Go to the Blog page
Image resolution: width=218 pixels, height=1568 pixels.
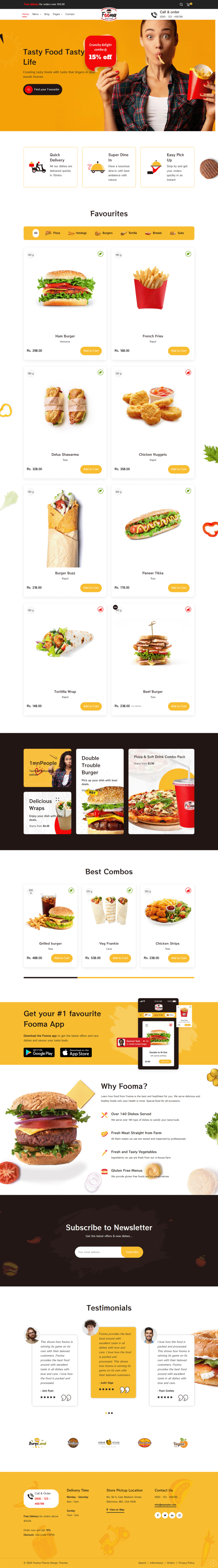46,14
